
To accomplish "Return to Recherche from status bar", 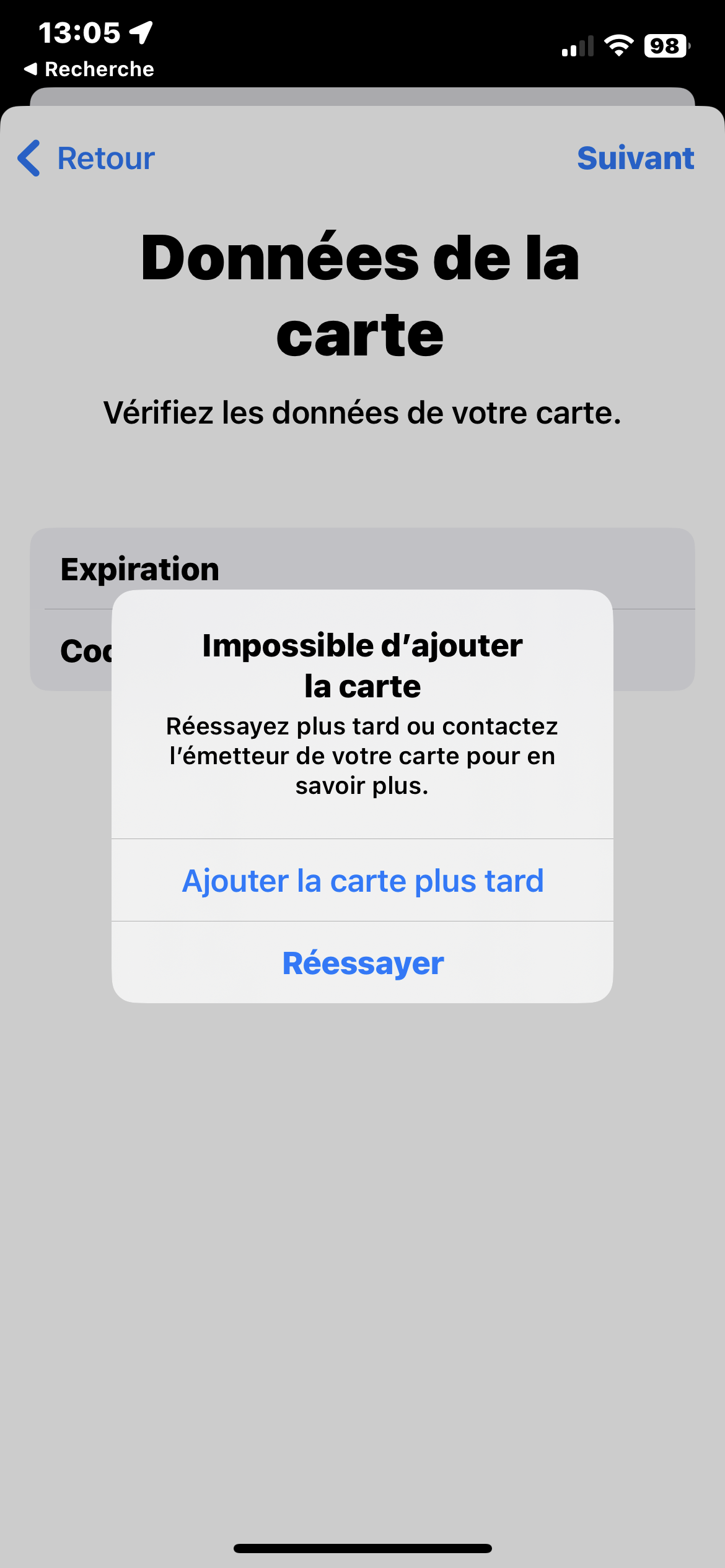I will 90,69.
